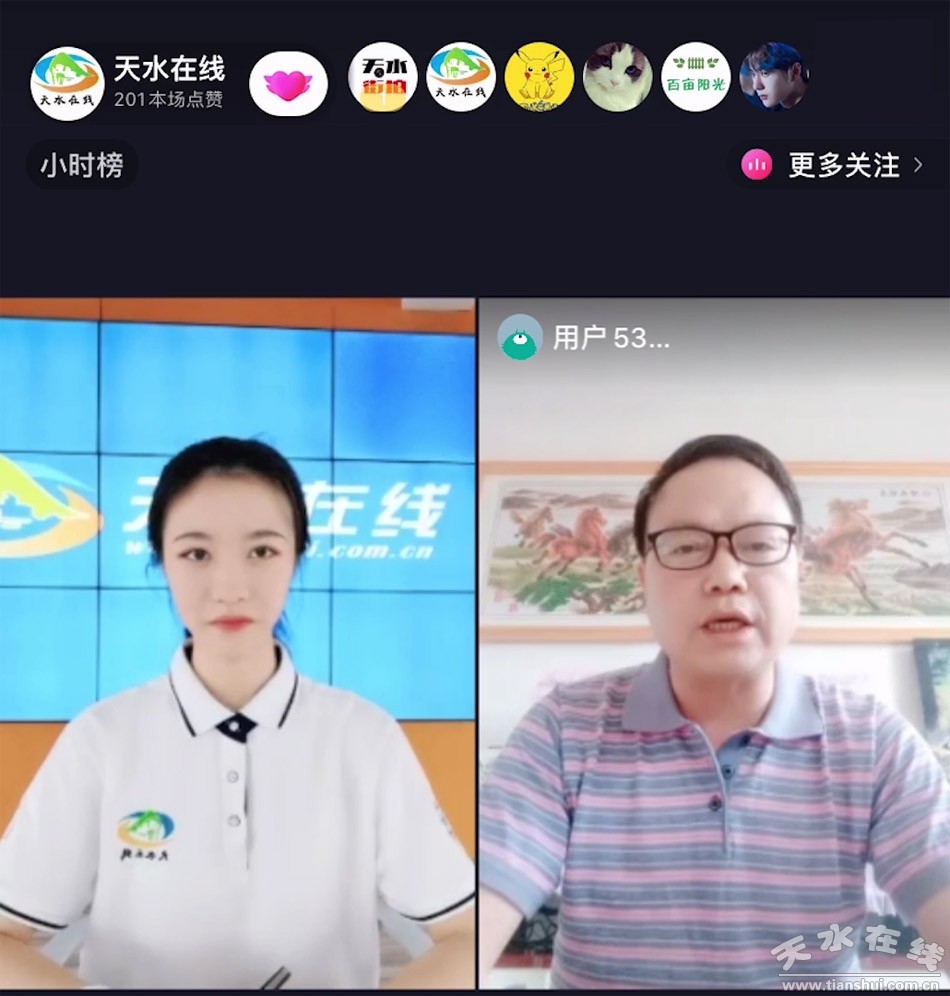Tap the pink heart follow button

point(288,84)
